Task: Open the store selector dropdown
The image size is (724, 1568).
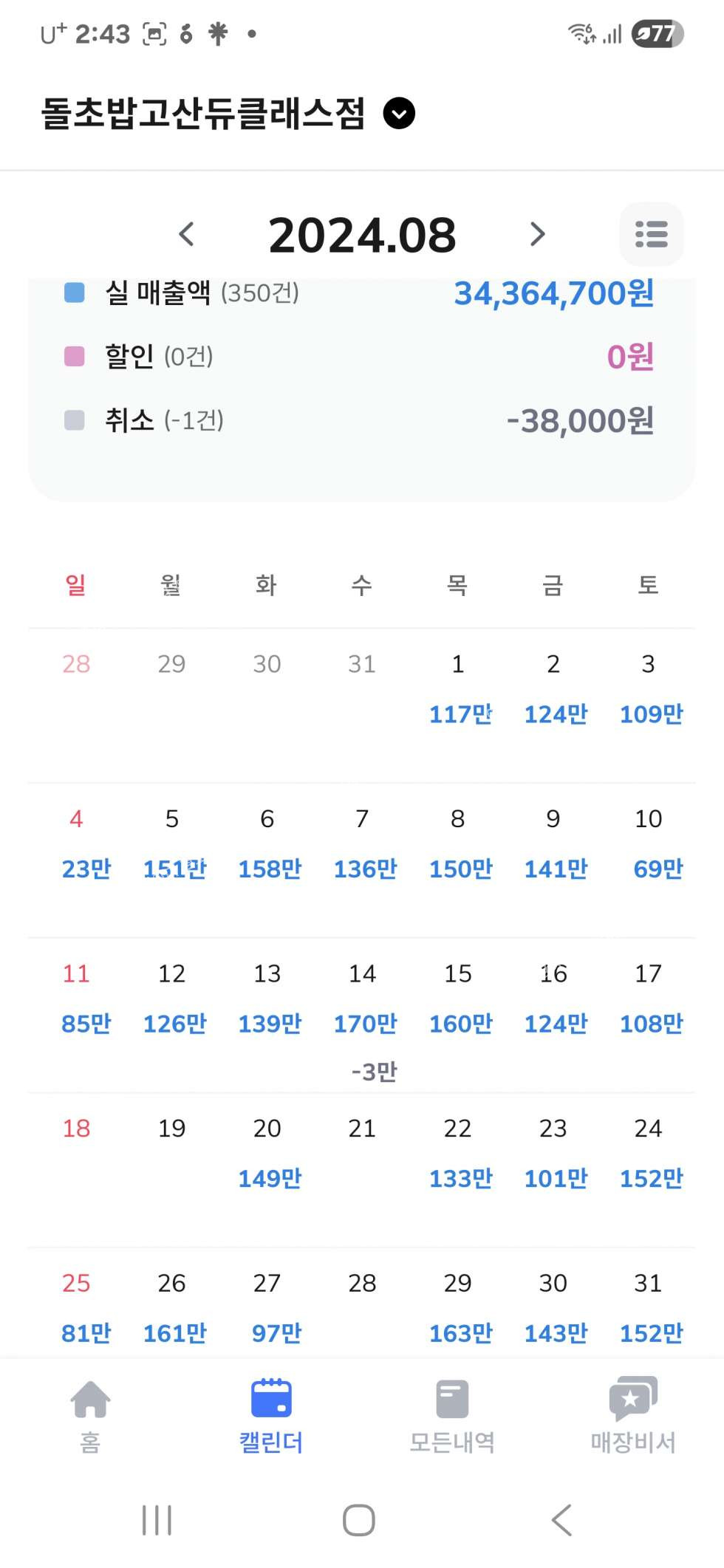Action: [399, 114]
